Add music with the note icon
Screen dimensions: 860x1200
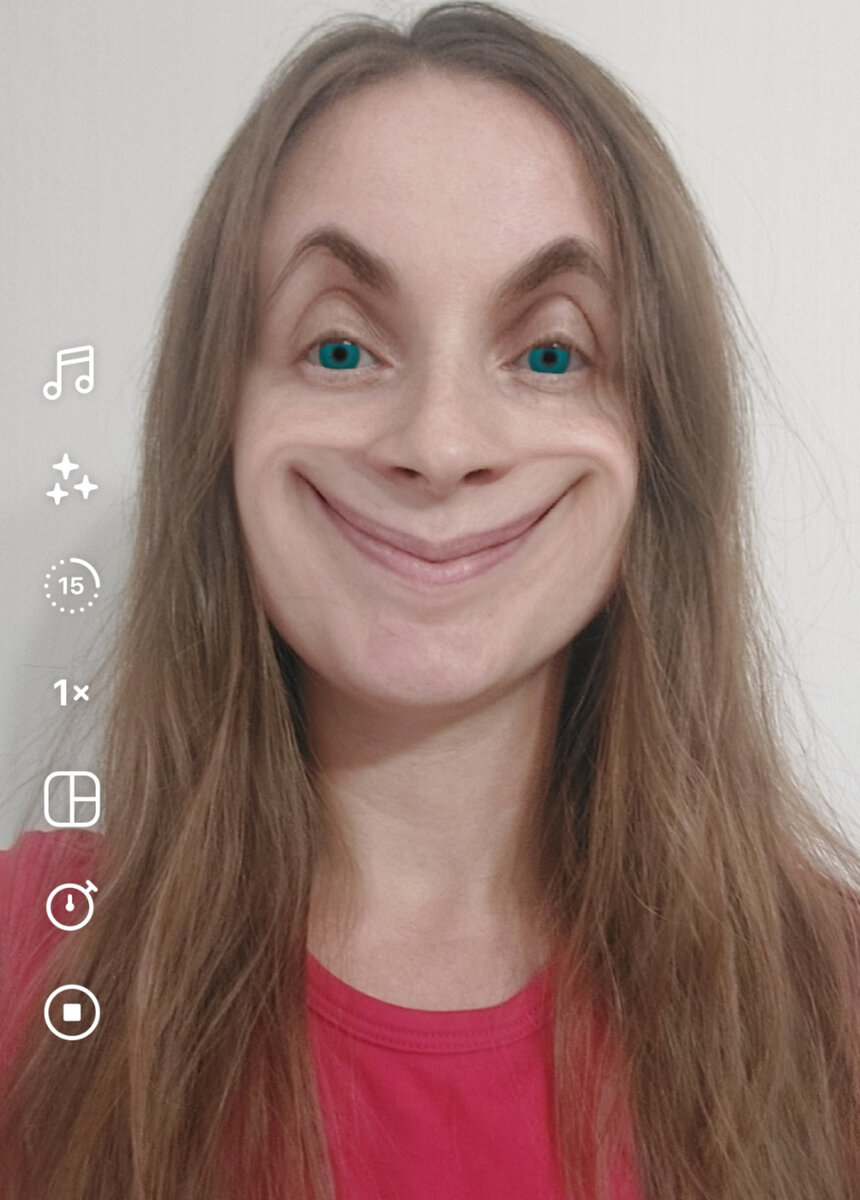(69, 372)
